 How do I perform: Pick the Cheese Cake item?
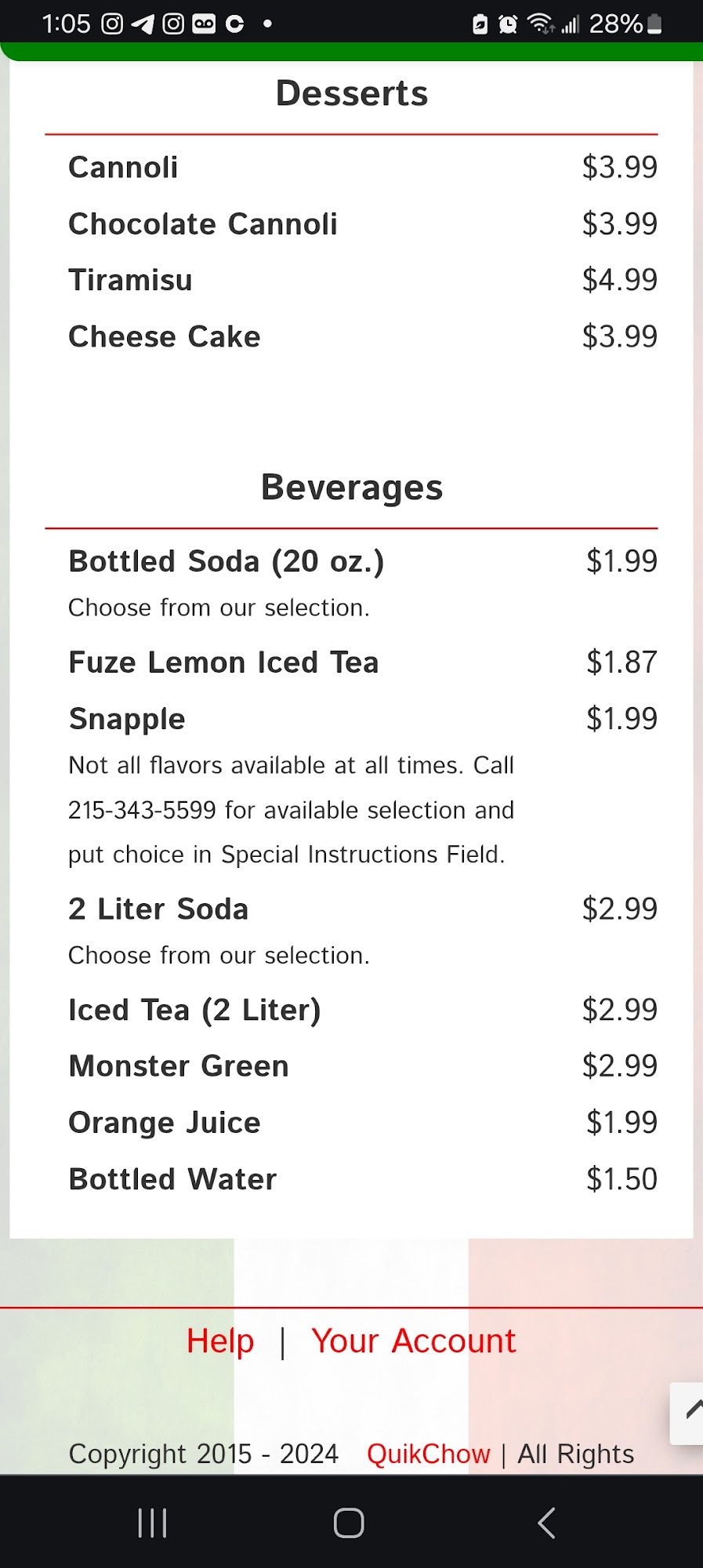click(x=165, y=337)
